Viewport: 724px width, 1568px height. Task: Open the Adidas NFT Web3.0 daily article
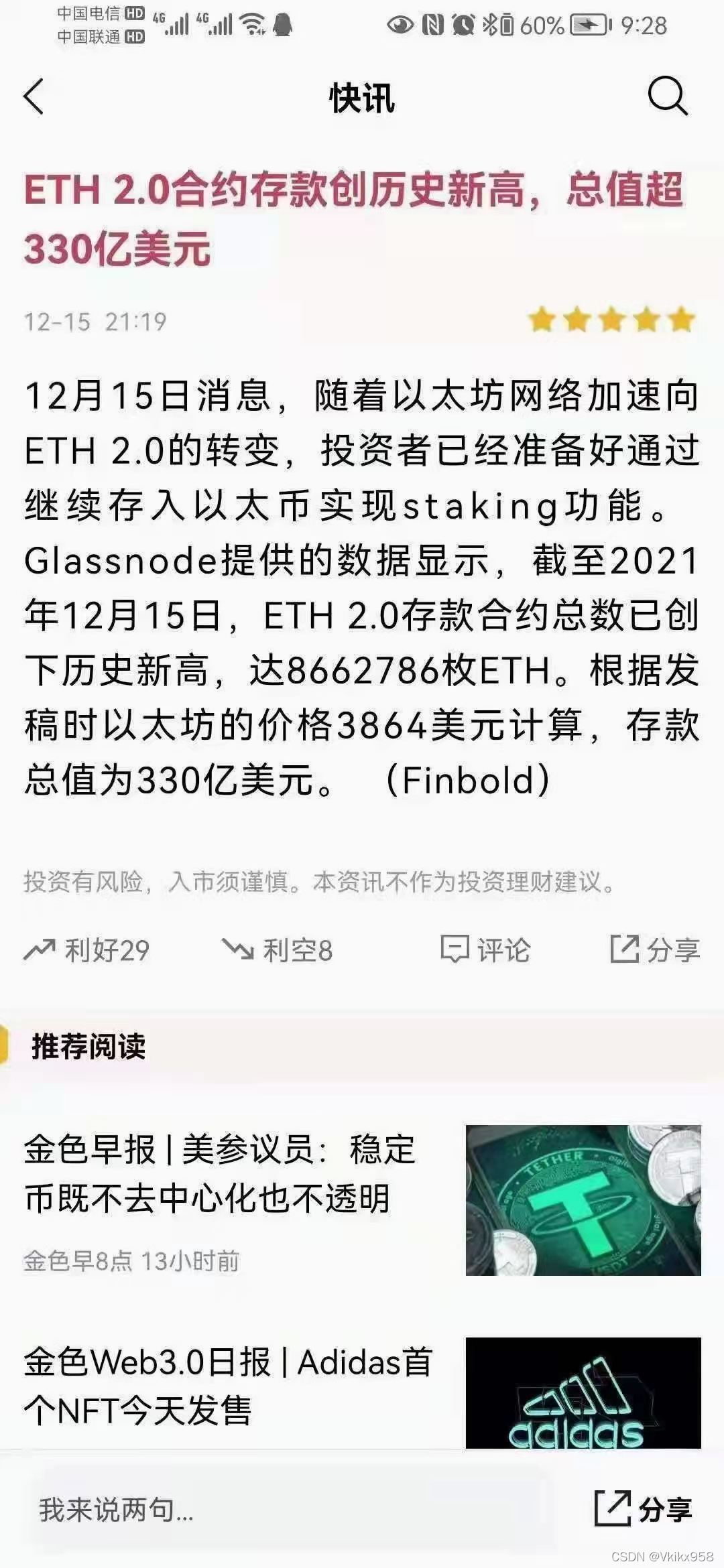(x=228, y=1386)
